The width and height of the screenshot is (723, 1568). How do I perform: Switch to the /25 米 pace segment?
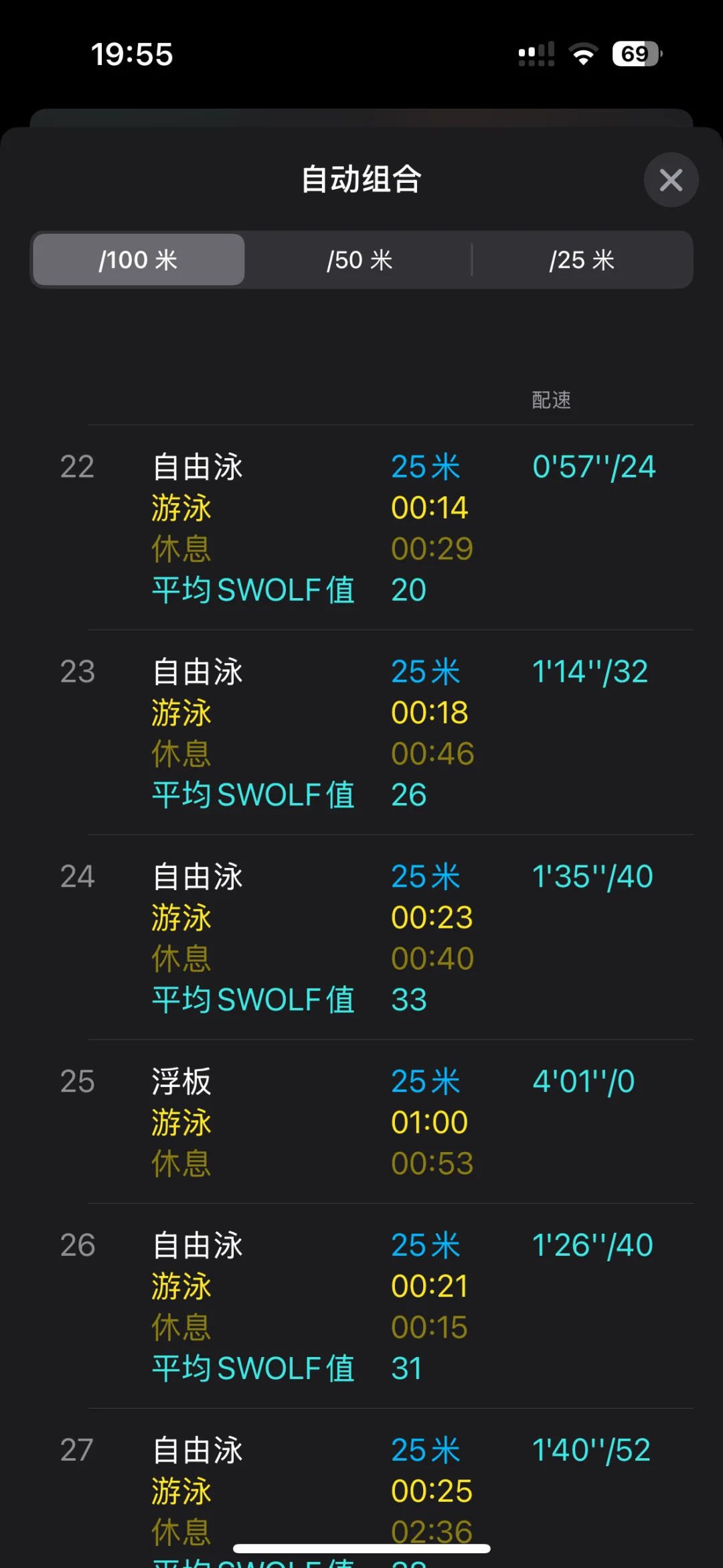coord(582,260)
